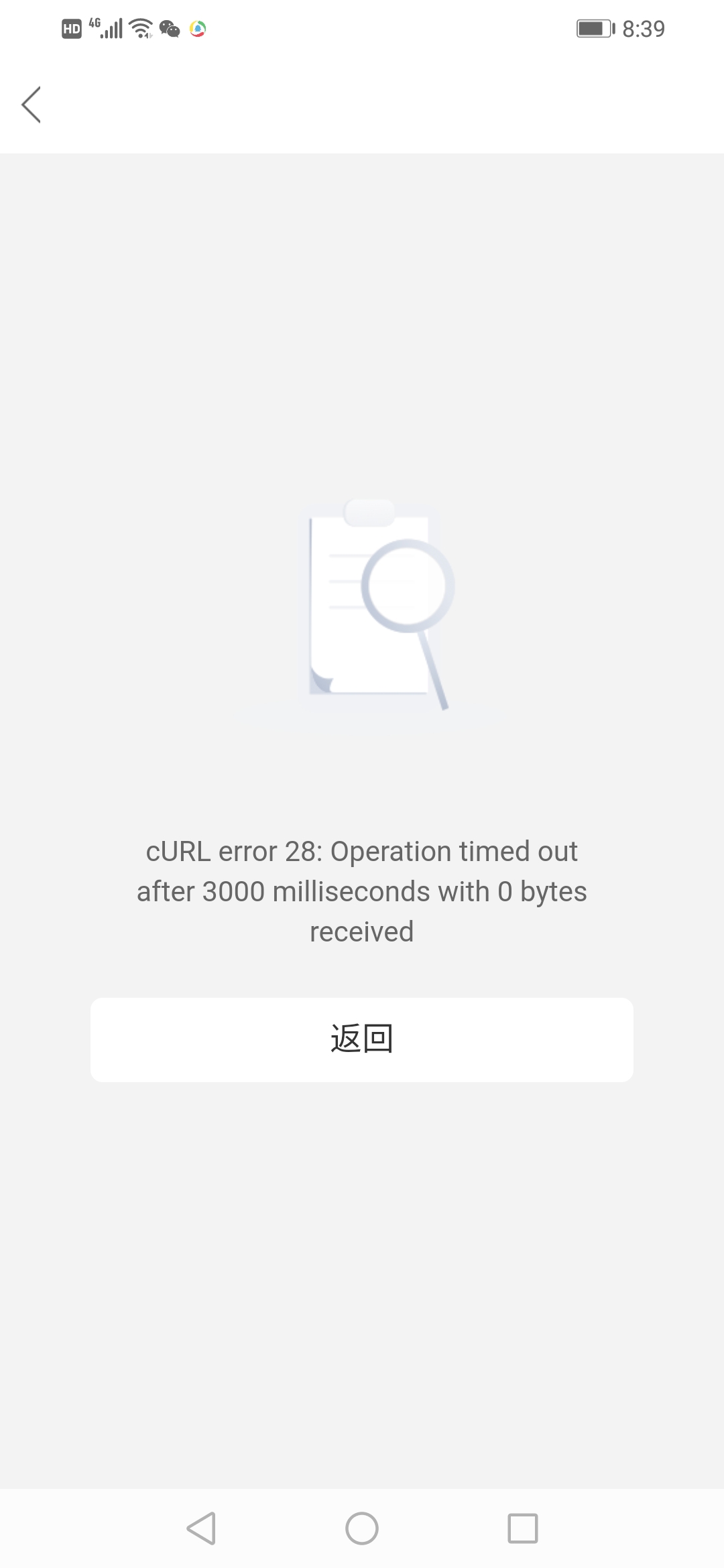Viewport: 724px width, 1568px height.
Task: Tap the 返回 button
Action: point(362,1039)
